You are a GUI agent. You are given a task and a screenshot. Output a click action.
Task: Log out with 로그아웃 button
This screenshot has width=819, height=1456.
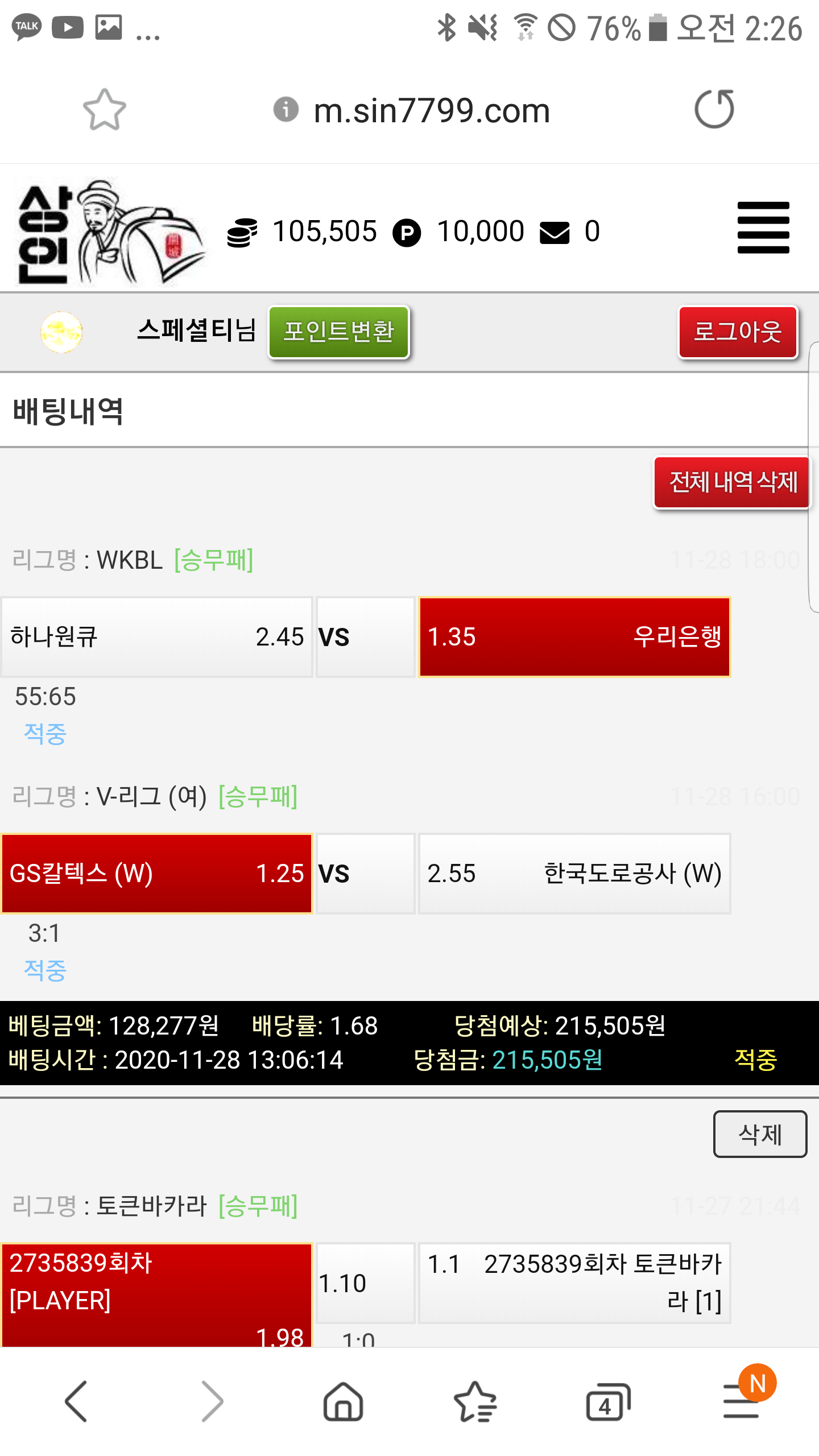(738, 332)
